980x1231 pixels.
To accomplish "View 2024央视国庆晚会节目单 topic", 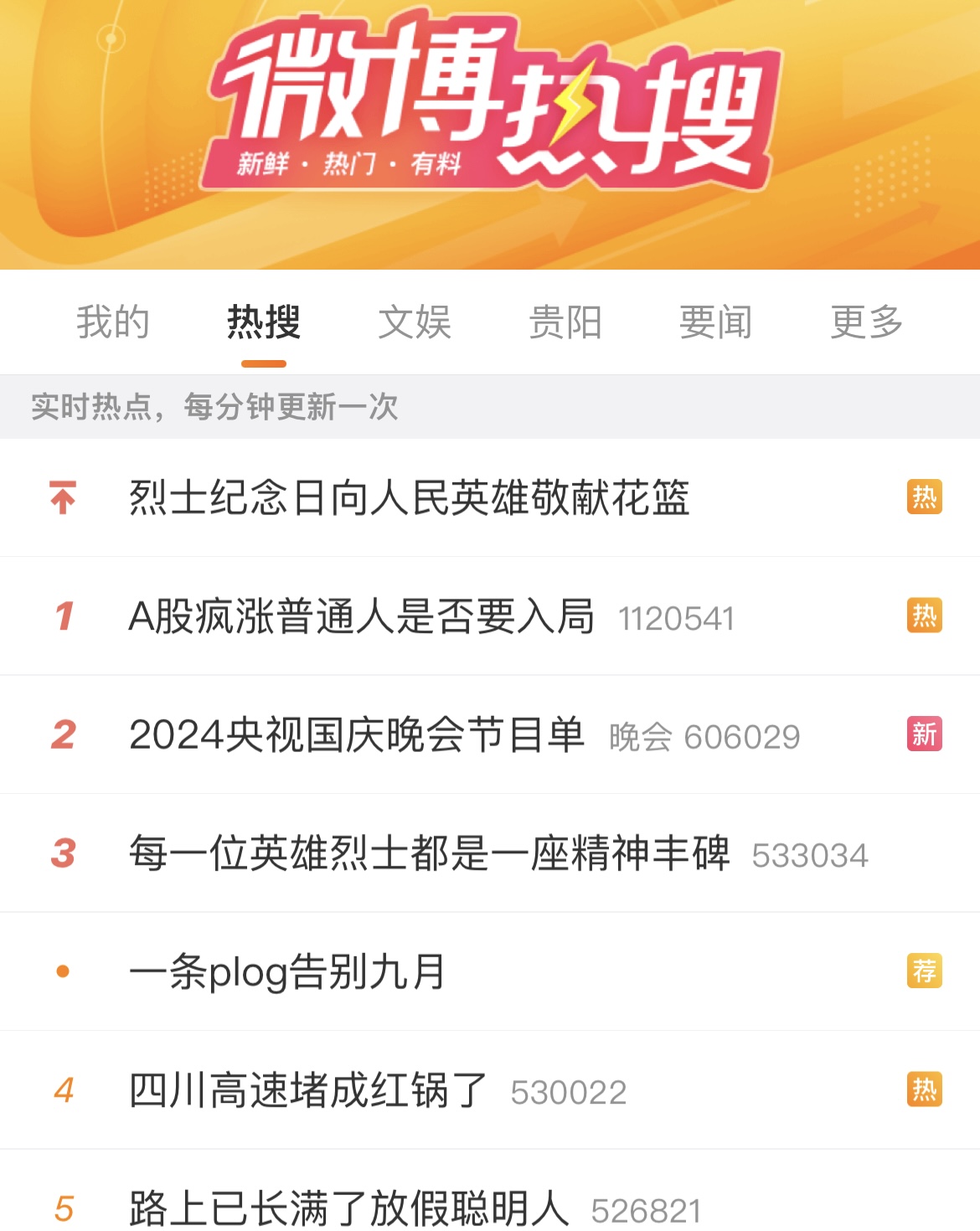I will pos(357,735).
